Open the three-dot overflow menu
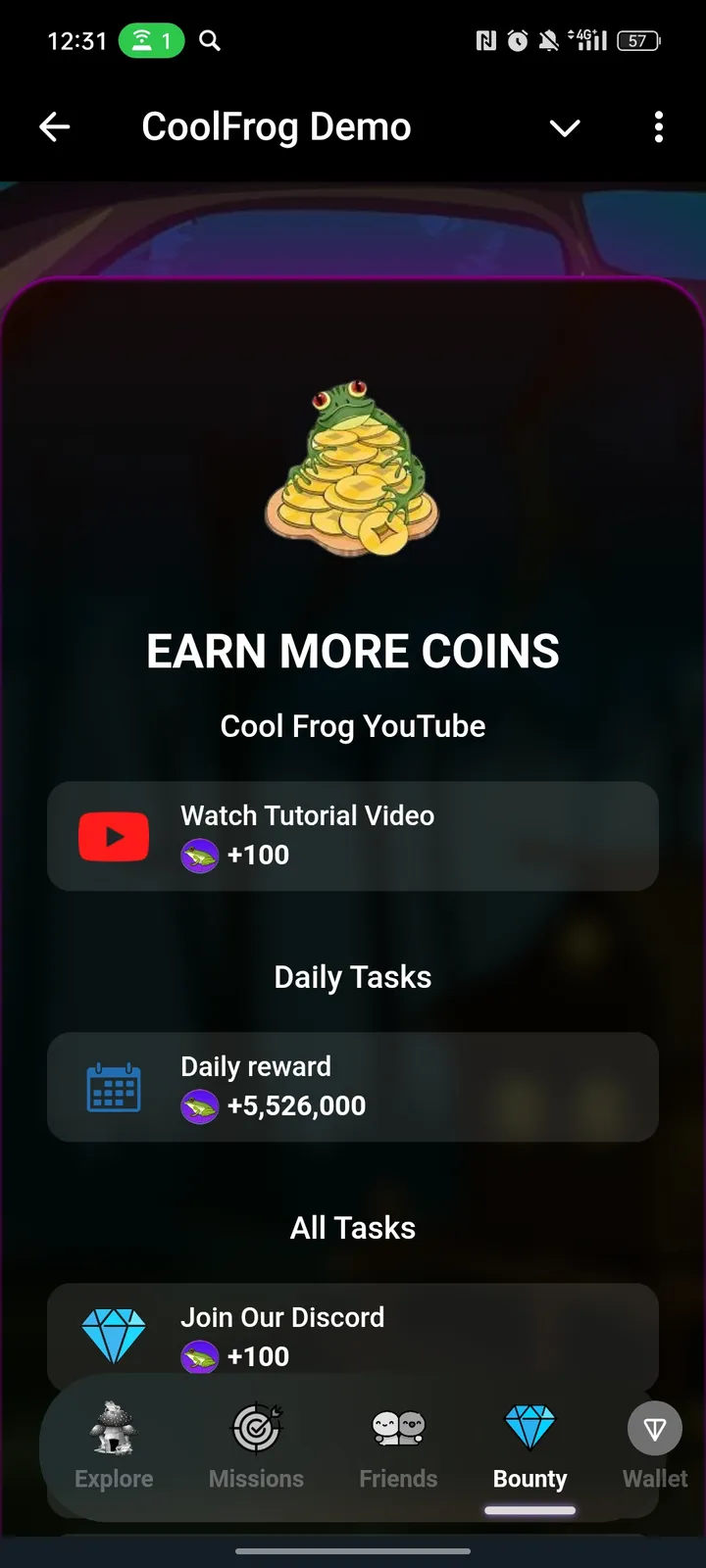 658,127
